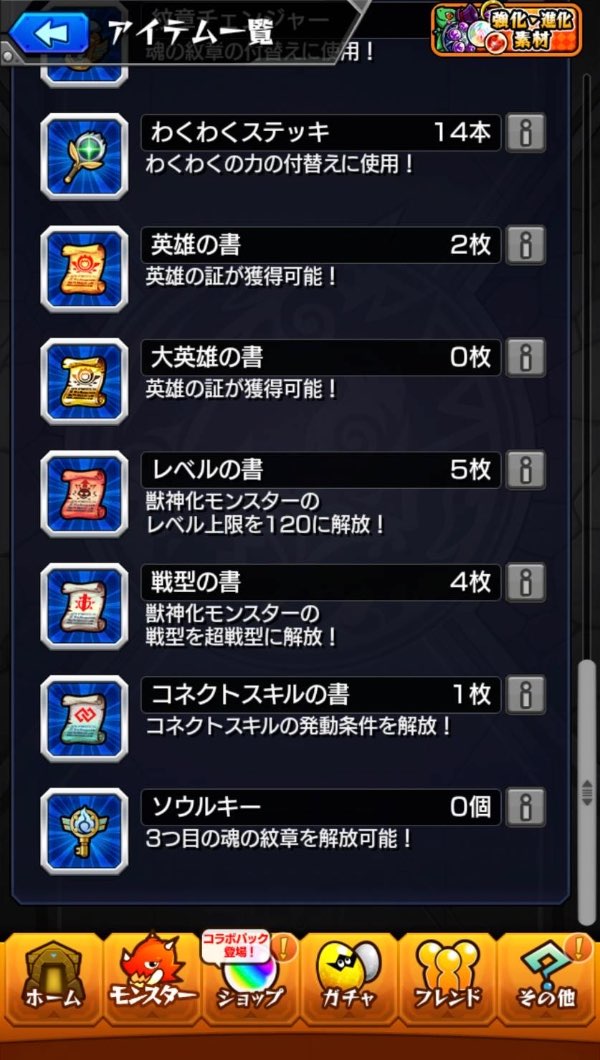Show info for 大英雄の書
This screenshot has width=600, height=1060.
[x=526, y=357]
